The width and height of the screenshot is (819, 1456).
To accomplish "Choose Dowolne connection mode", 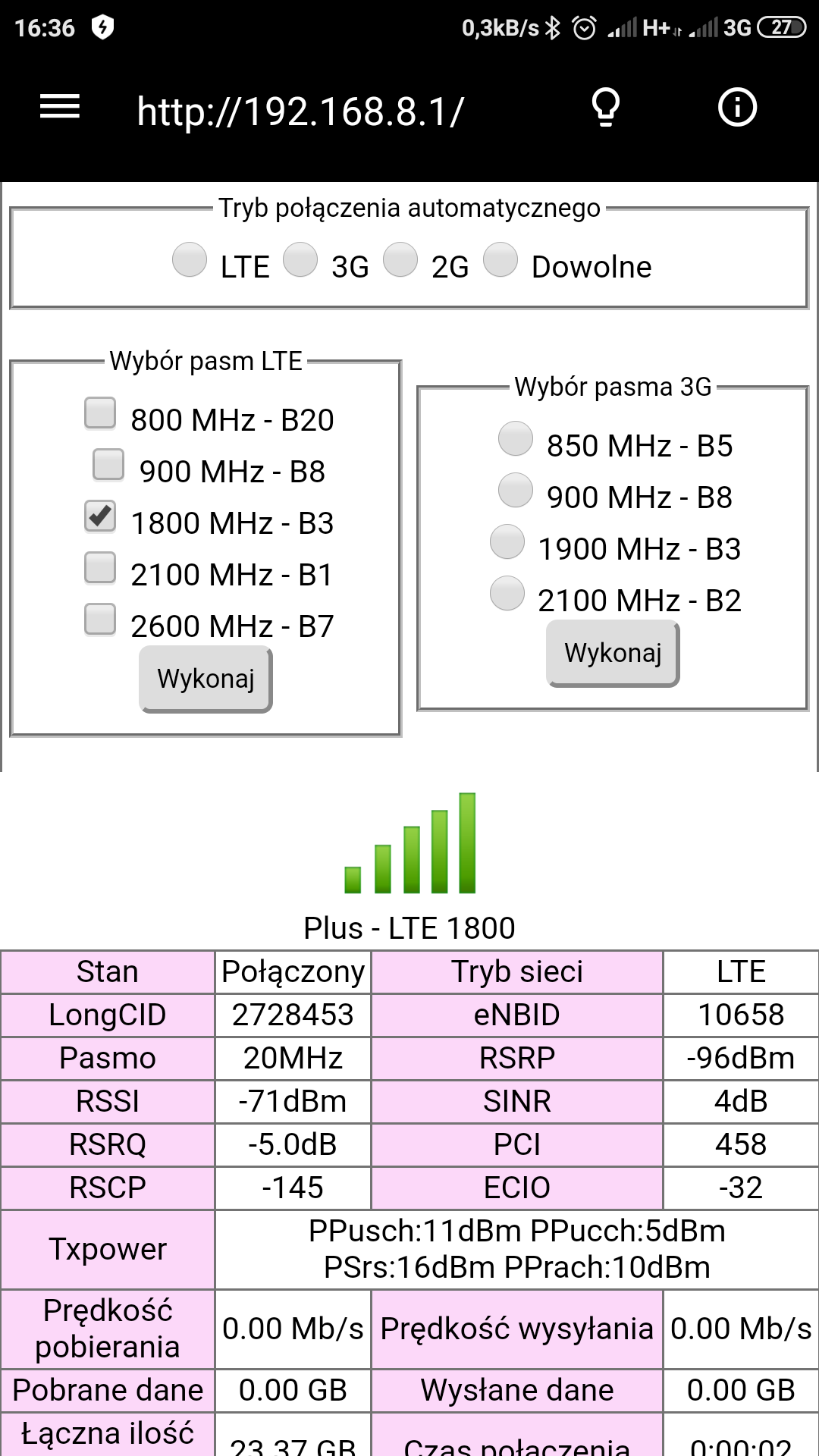I will 500,259.
